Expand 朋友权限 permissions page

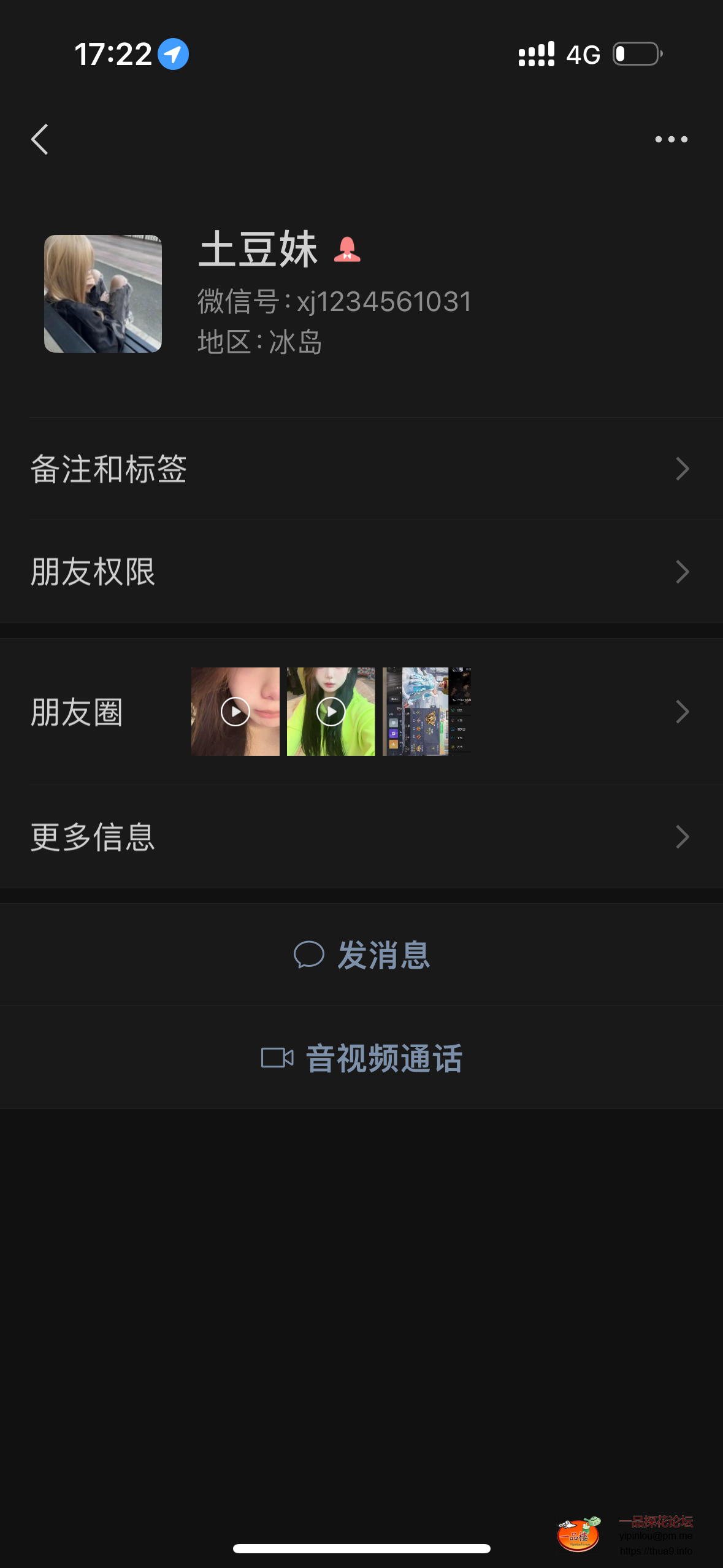click(x=361, y=572)
